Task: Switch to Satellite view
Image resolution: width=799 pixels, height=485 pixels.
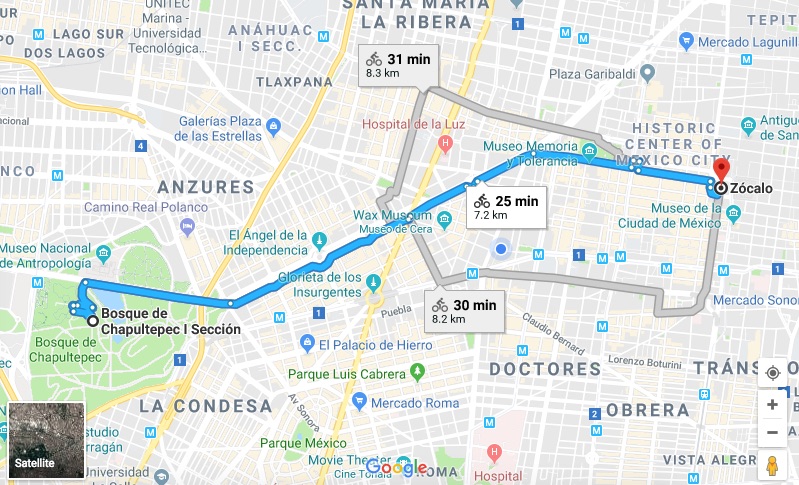Action: click(x=46, y=440)
